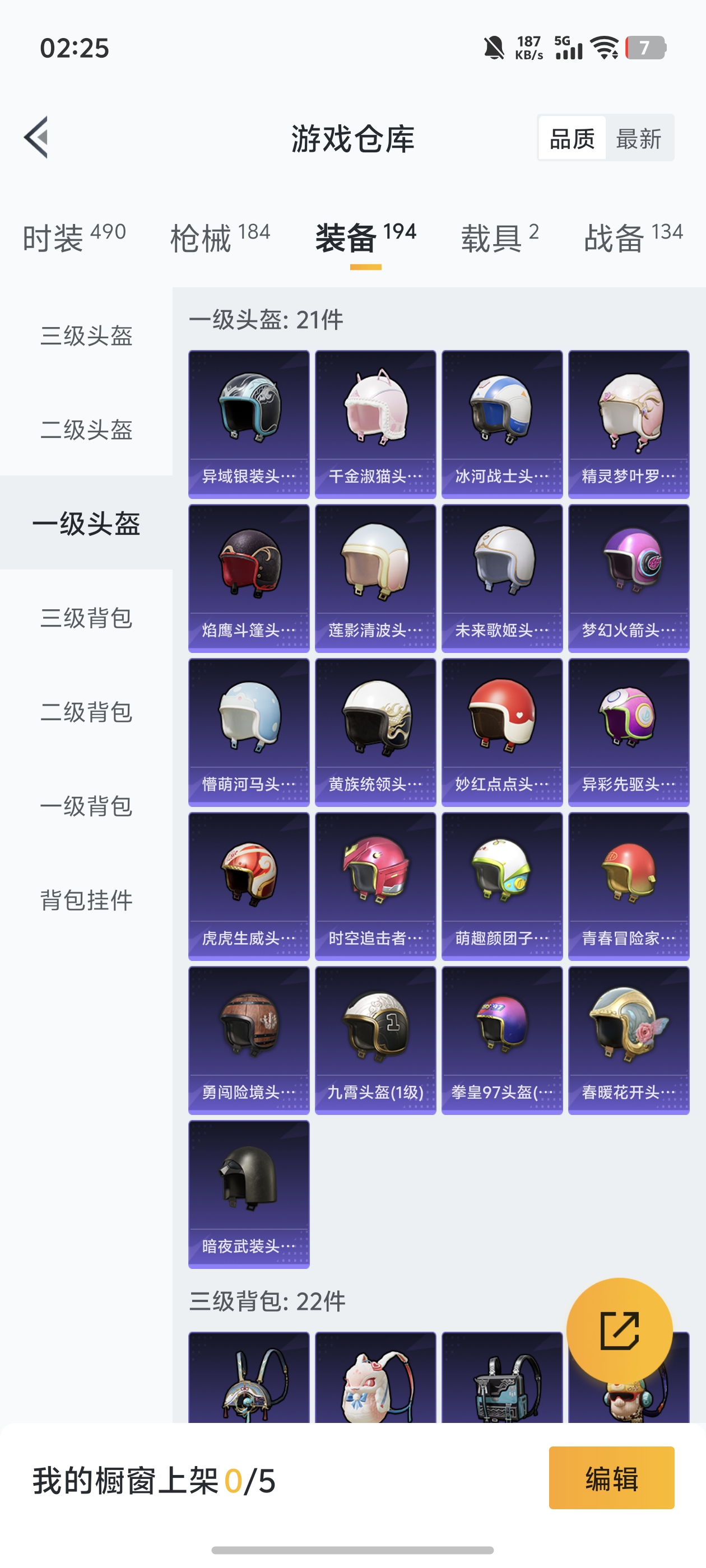Image resolution: width=706 pixels, height=1568 pixels.
Task: Go back from 游戏仓库
Action: (36, 138)
